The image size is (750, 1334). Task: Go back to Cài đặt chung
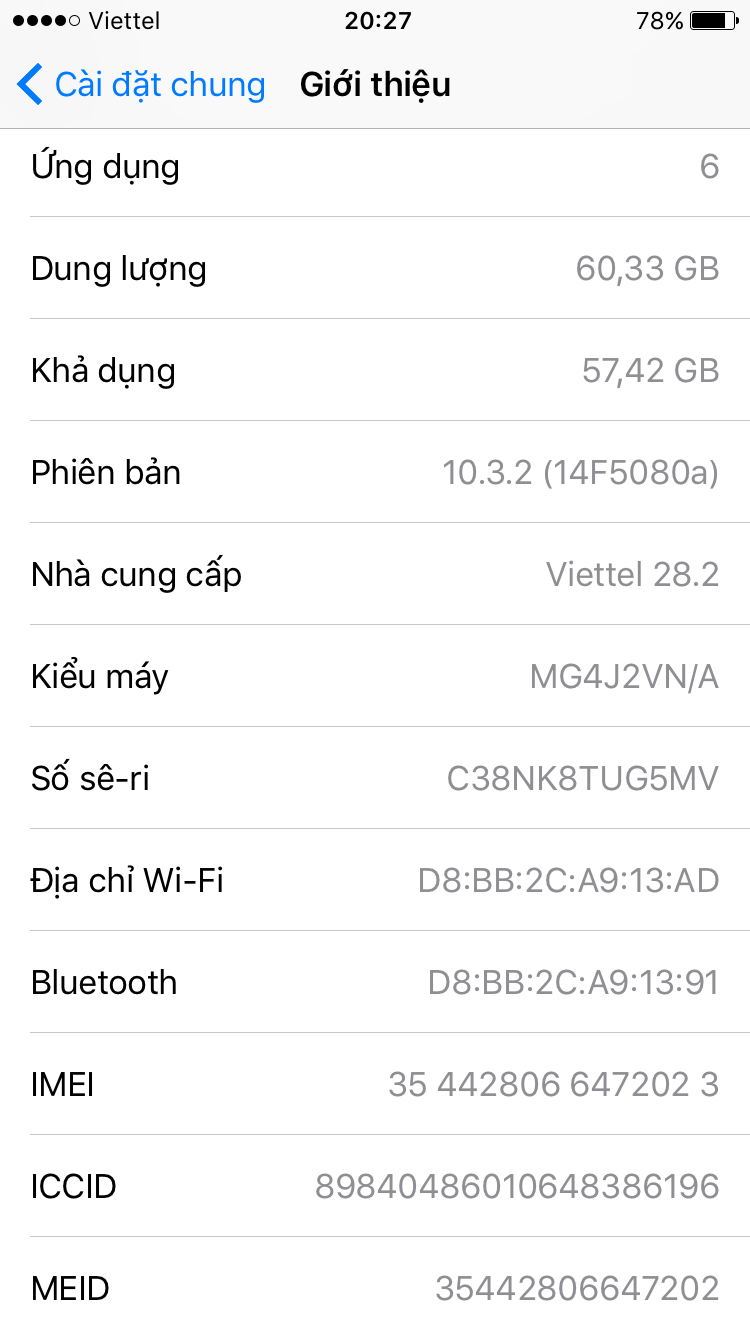(141, 85)
